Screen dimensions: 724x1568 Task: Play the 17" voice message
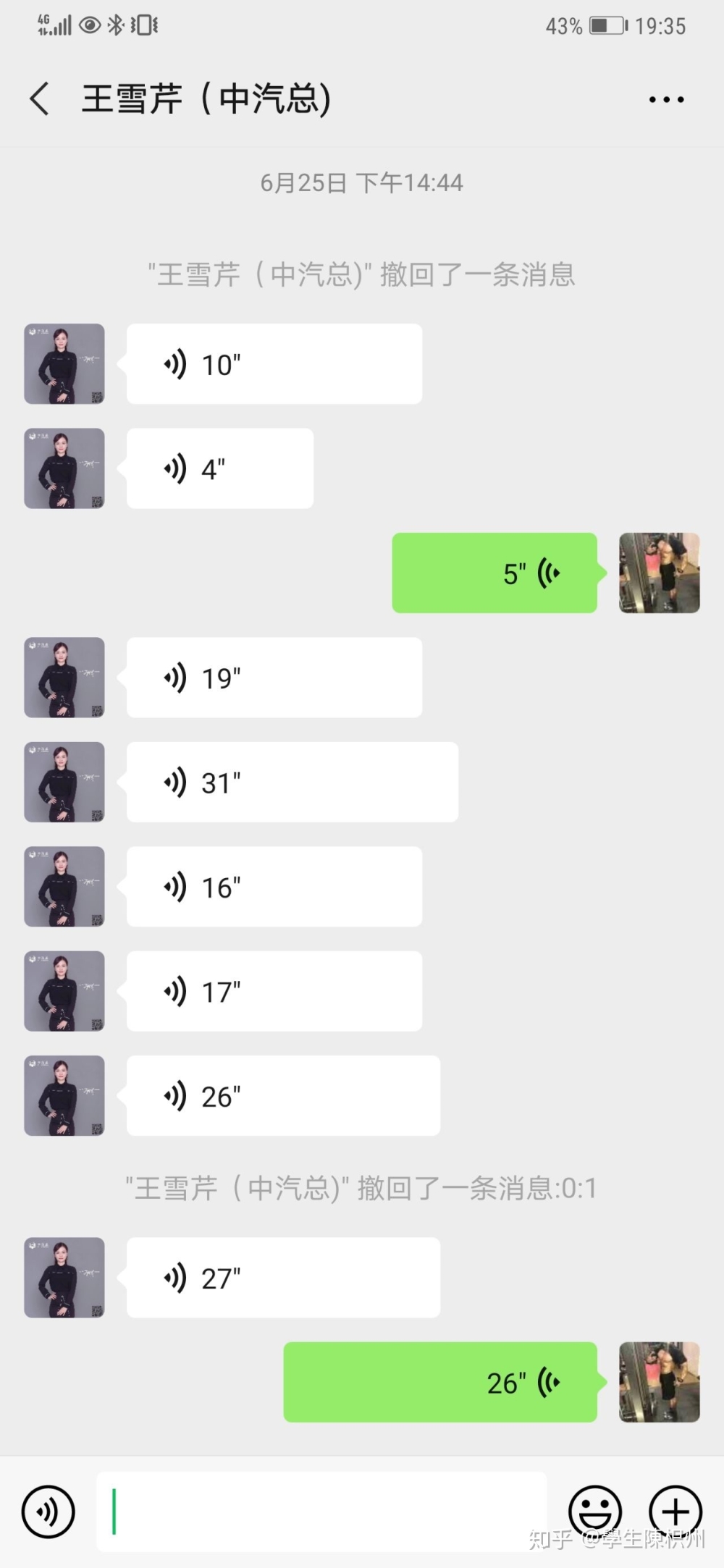click(274, 991)
